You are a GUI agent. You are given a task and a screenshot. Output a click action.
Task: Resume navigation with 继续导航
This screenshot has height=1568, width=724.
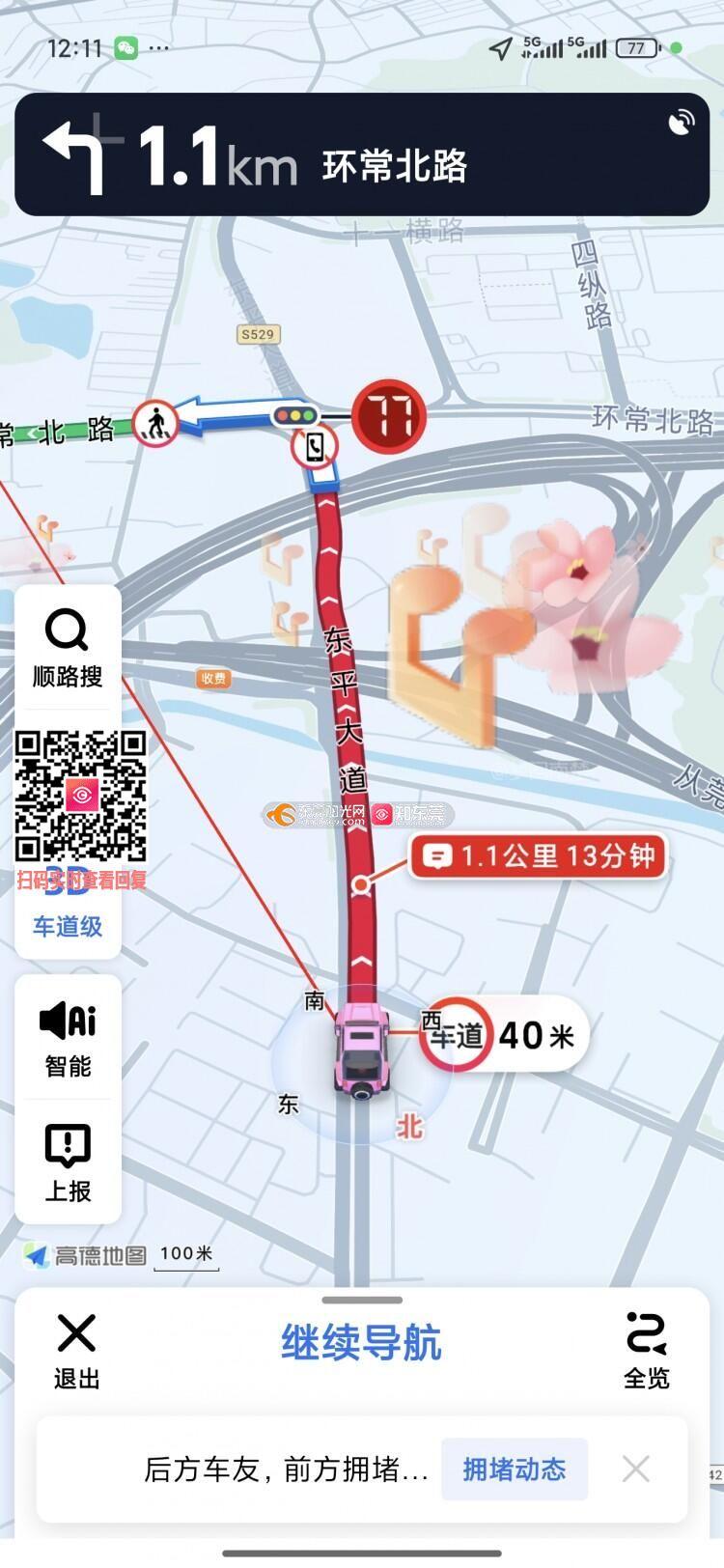pyautogui.click(x=361, y=1343)
